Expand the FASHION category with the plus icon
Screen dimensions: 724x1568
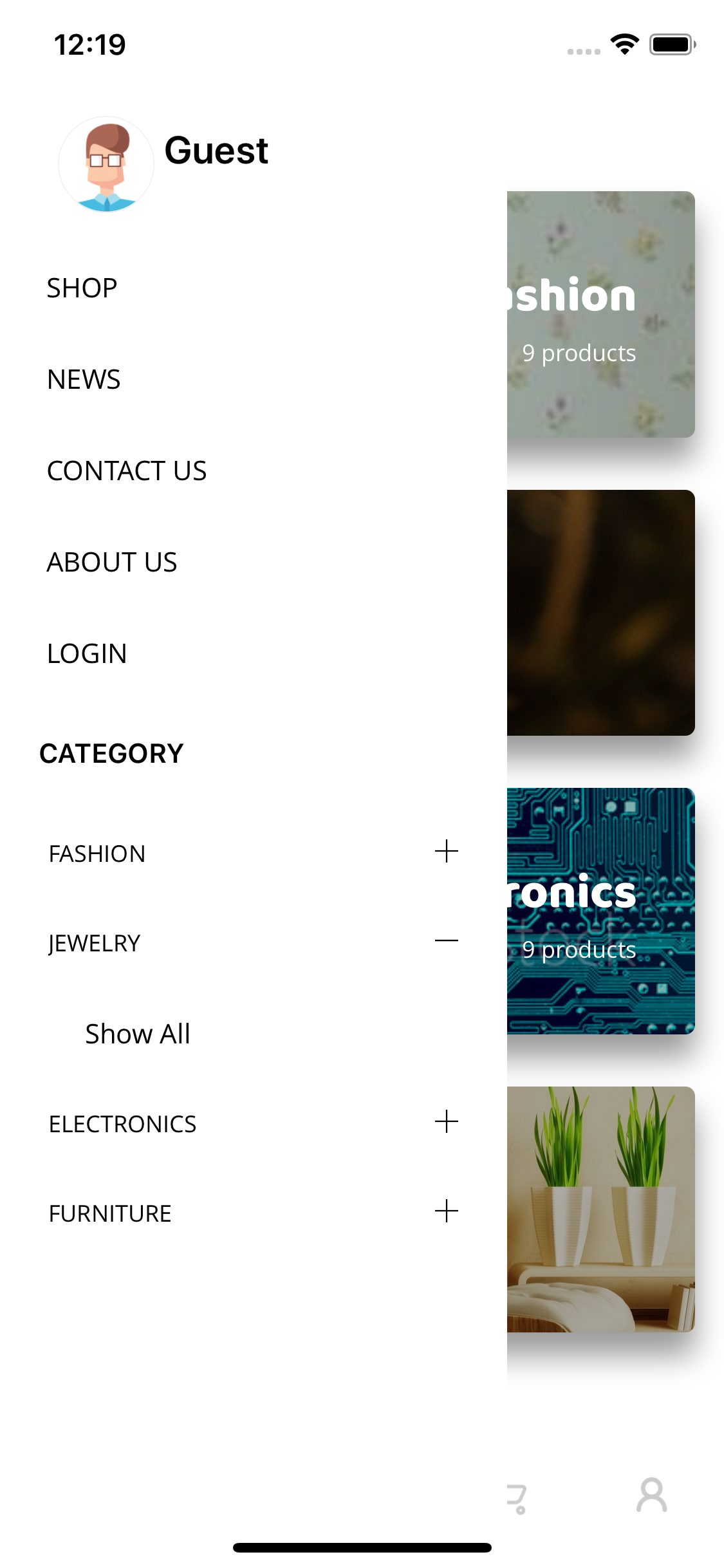point(446,852)
